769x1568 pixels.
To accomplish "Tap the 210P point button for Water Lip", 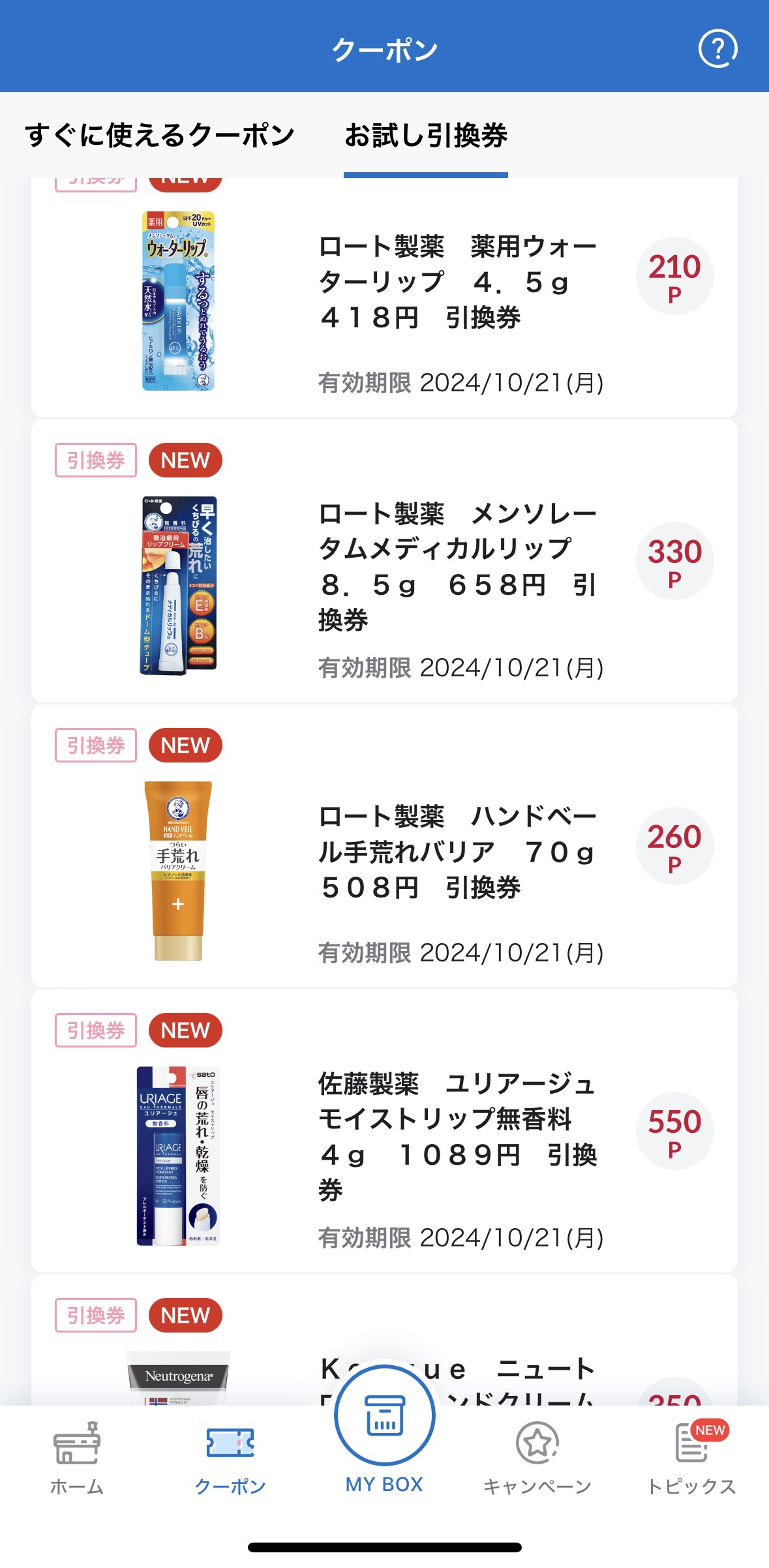I will pos(675,275).
